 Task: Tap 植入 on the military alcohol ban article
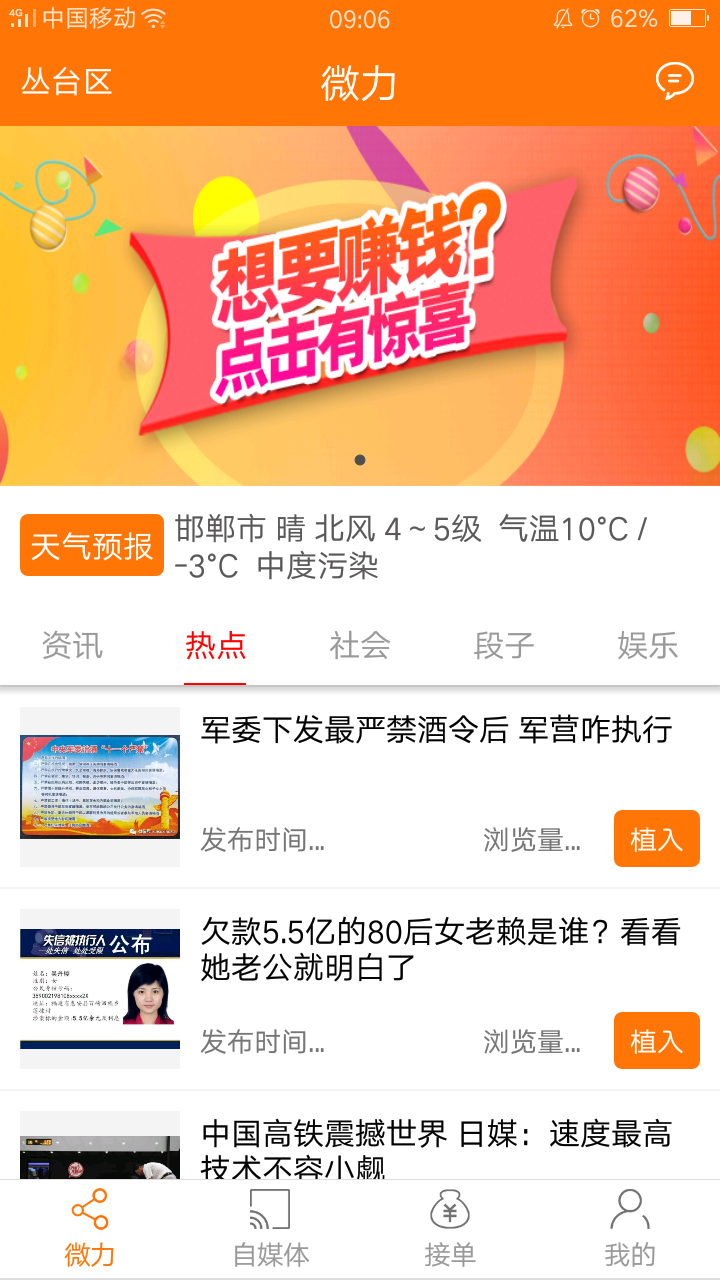coord(656,838)
